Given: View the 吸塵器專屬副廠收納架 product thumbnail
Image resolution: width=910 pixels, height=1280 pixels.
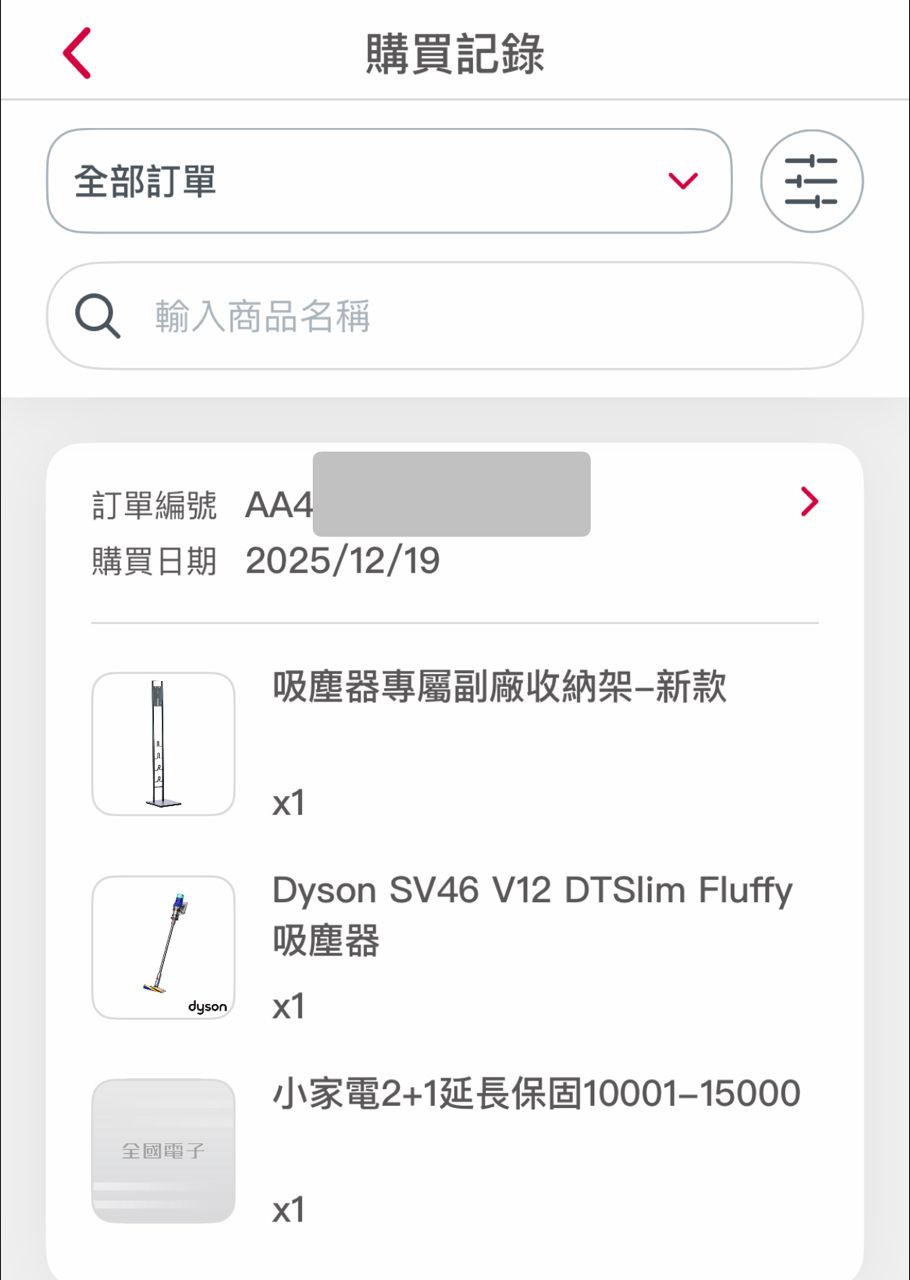Looking at the screenshot, I should pos(163,744).
